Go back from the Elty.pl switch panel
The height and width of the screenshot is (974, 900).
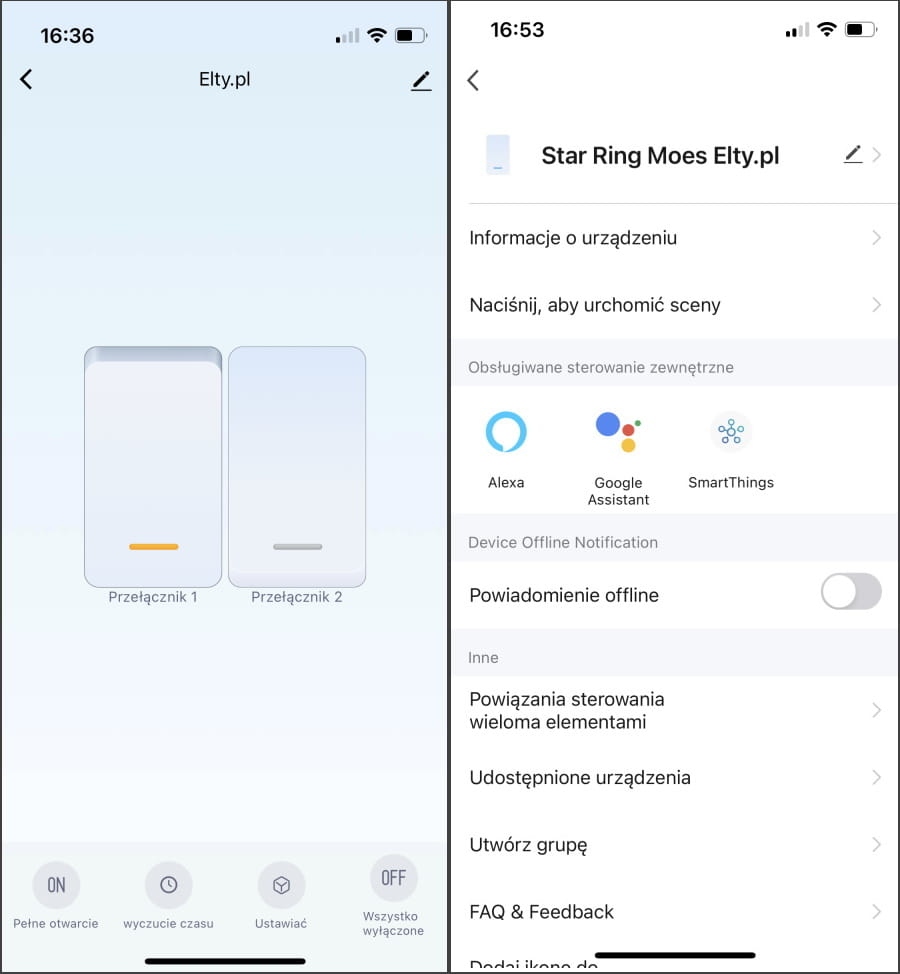click(x=27, y=80)
